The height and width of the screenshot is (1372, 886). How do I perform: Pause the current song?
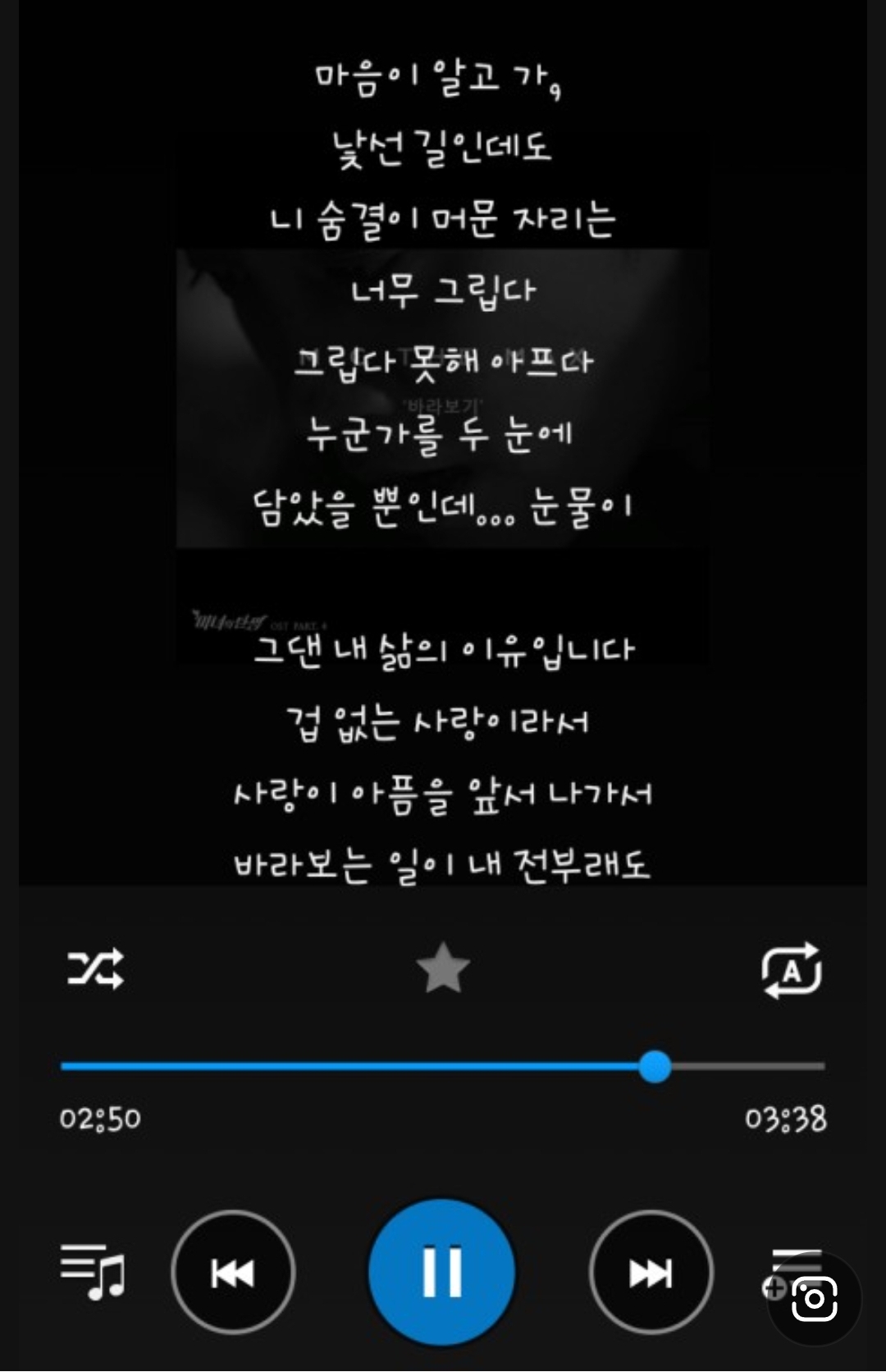(442, 1273)
